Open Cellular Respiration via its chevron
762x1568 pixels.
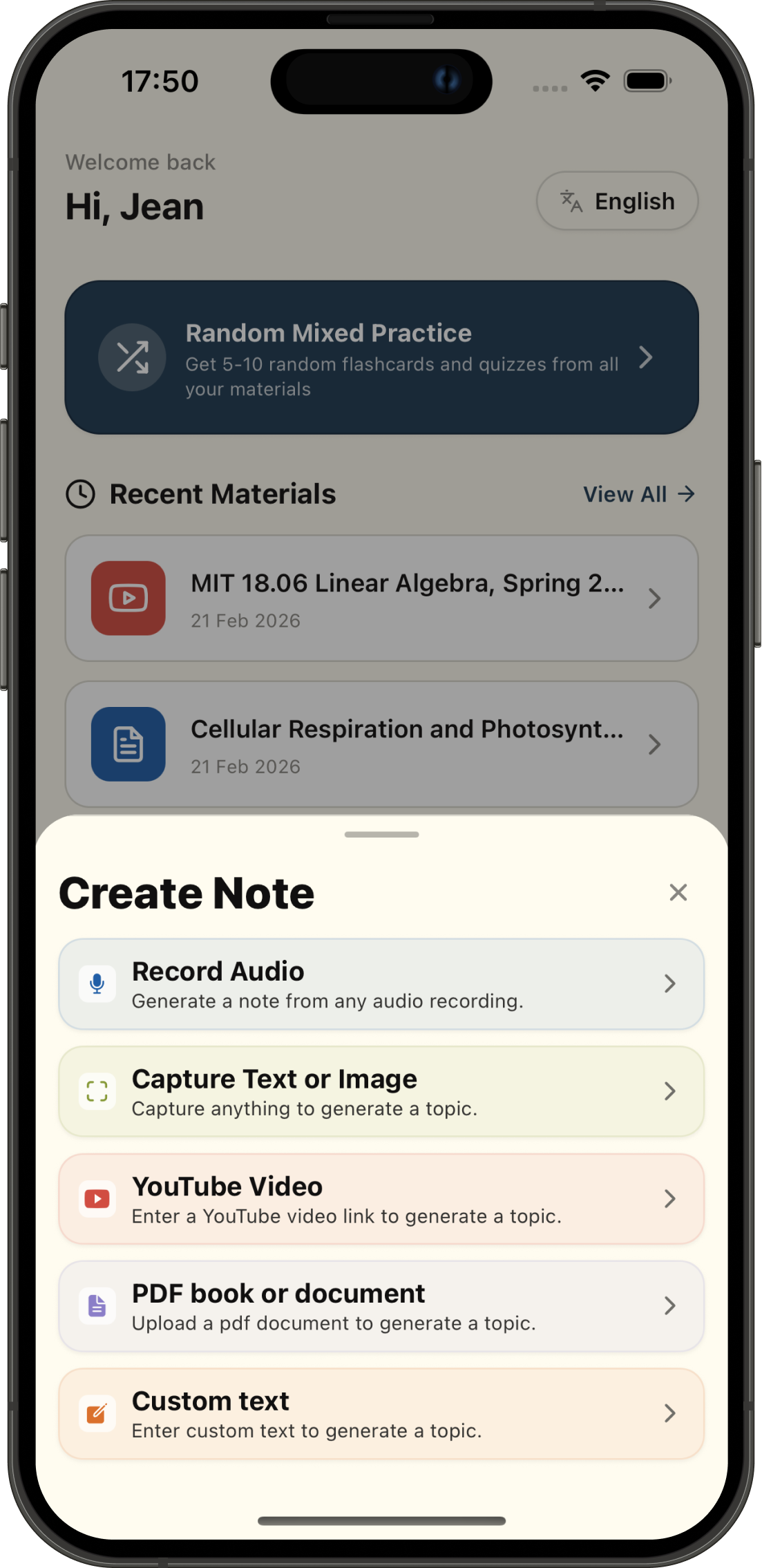(x=655, y=744)
